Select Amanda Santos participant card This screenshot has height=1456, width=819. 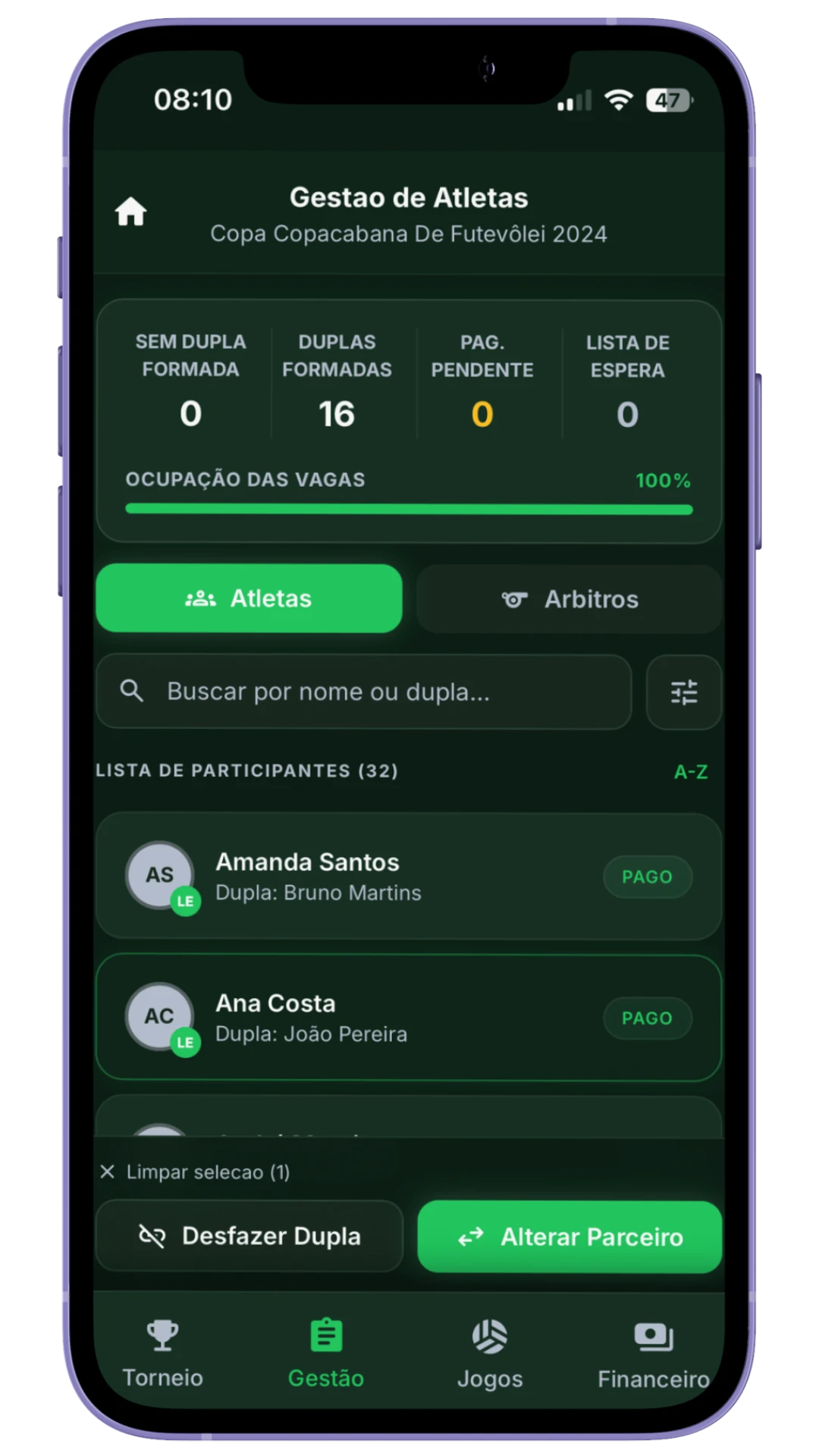pos(408,877)
